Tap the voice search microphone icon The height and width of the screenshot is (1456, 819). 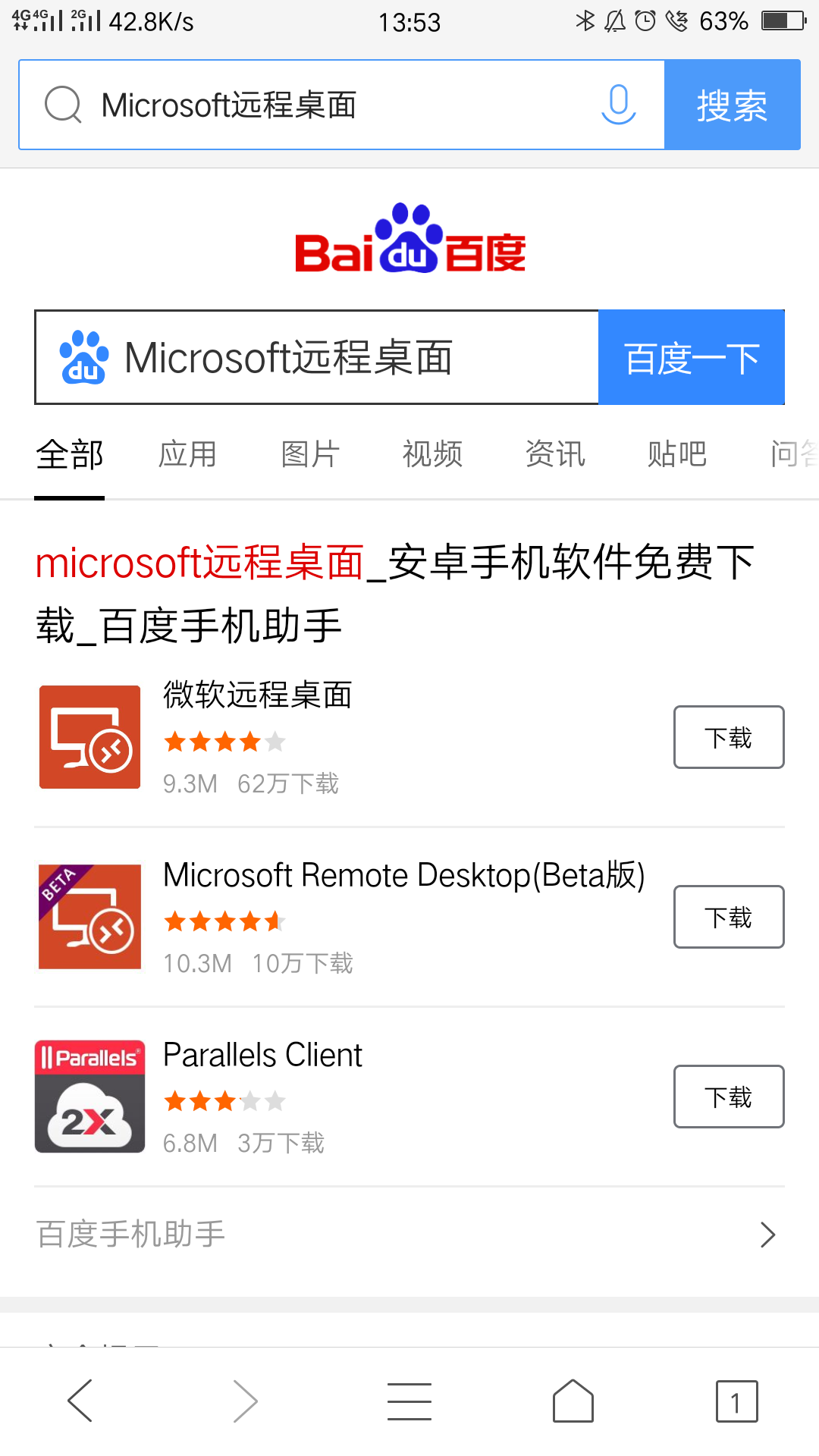pos(618,105)
